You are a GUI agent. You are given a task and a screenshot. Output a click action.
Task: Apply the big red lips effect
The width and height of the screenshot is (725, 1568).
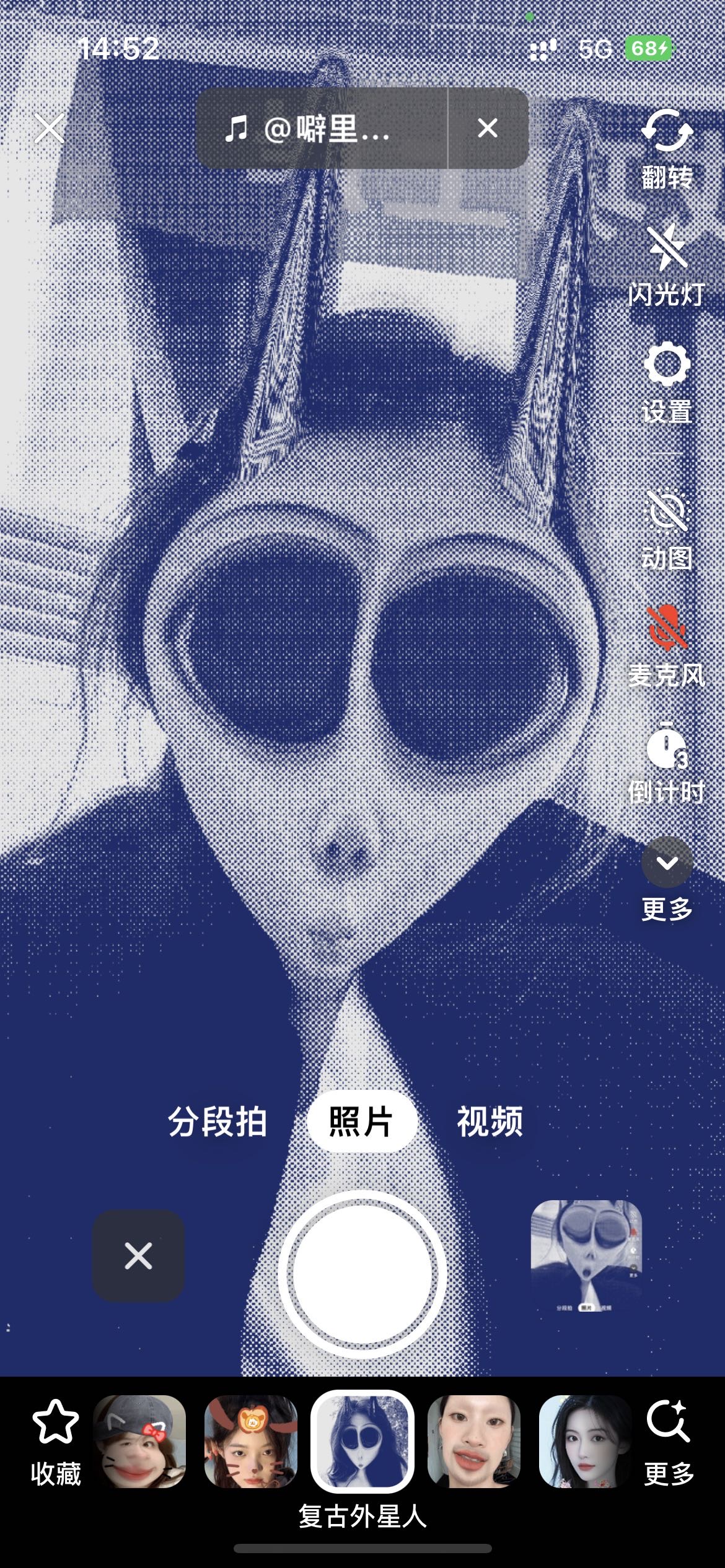(474, 1440)
